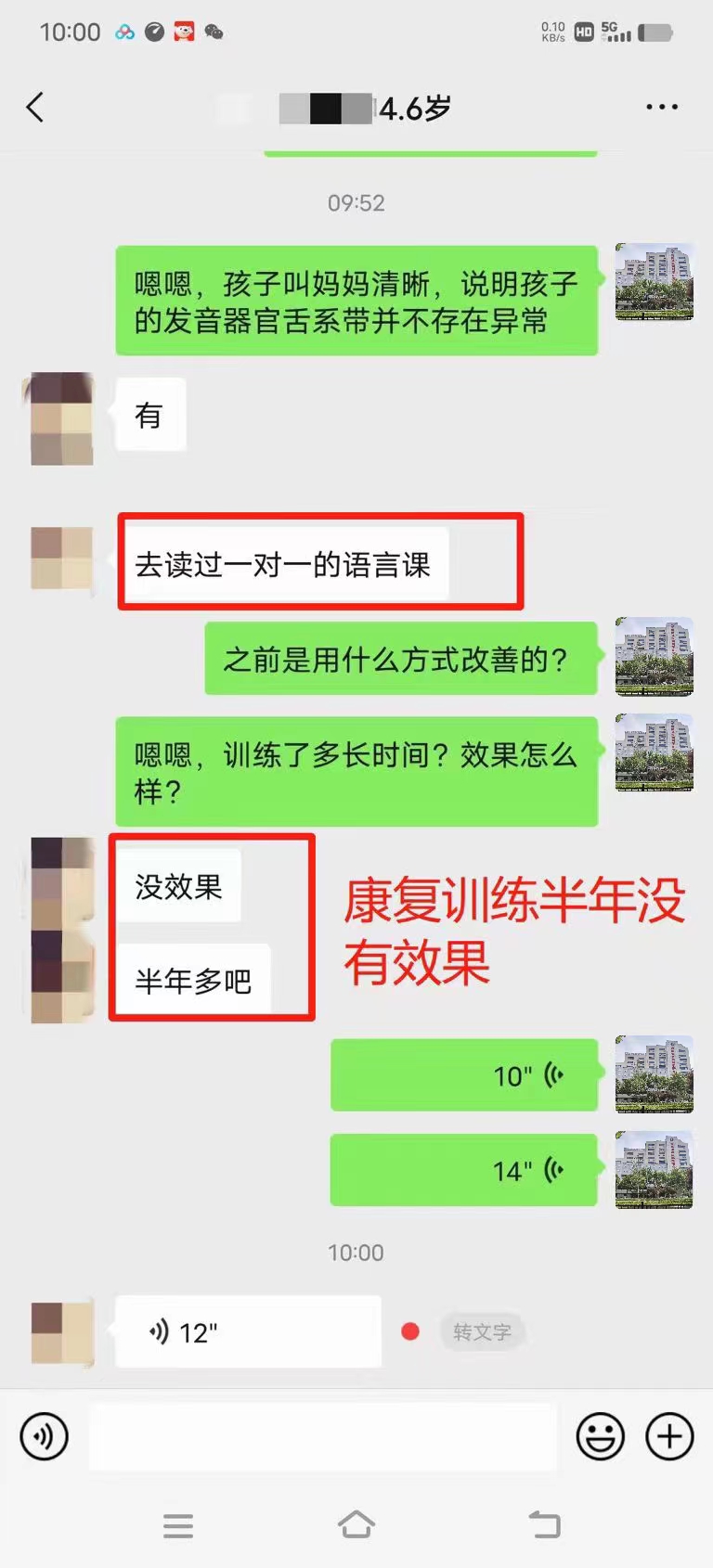The width and height of the screenshot is (713, 1568).
Task: Play the 10" voice message
Action: tap(463, 1075)
